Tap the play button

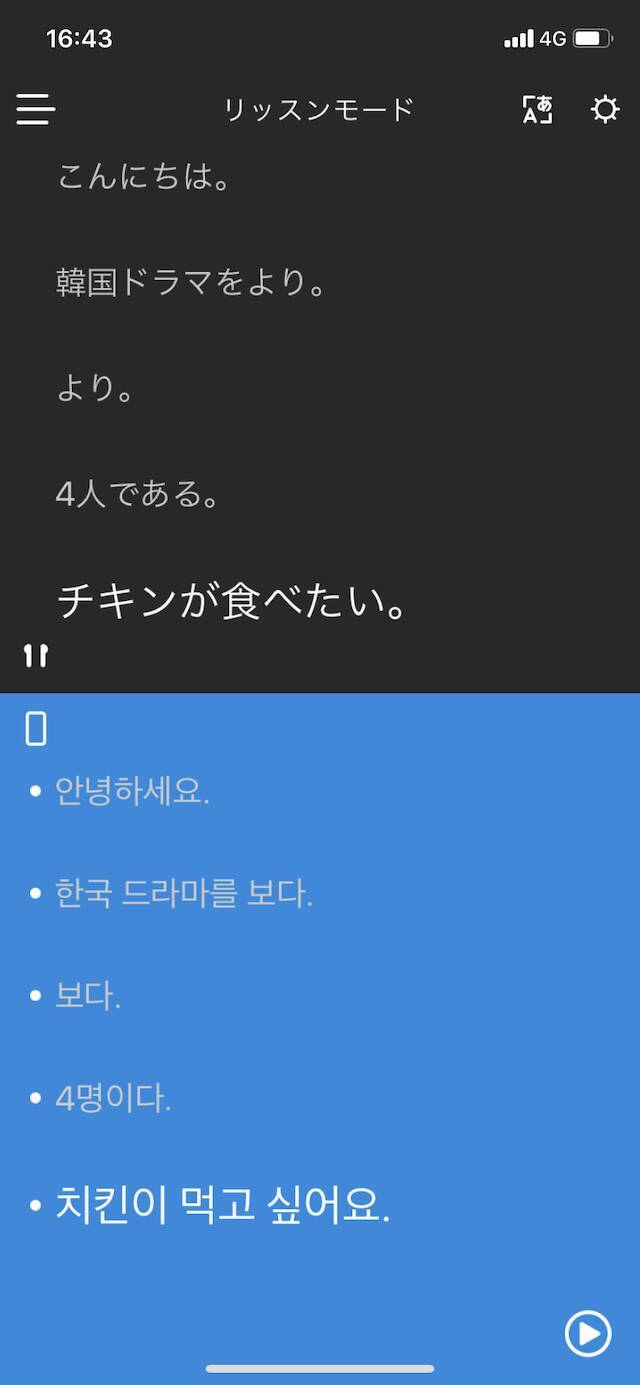tap(588, 1333)
